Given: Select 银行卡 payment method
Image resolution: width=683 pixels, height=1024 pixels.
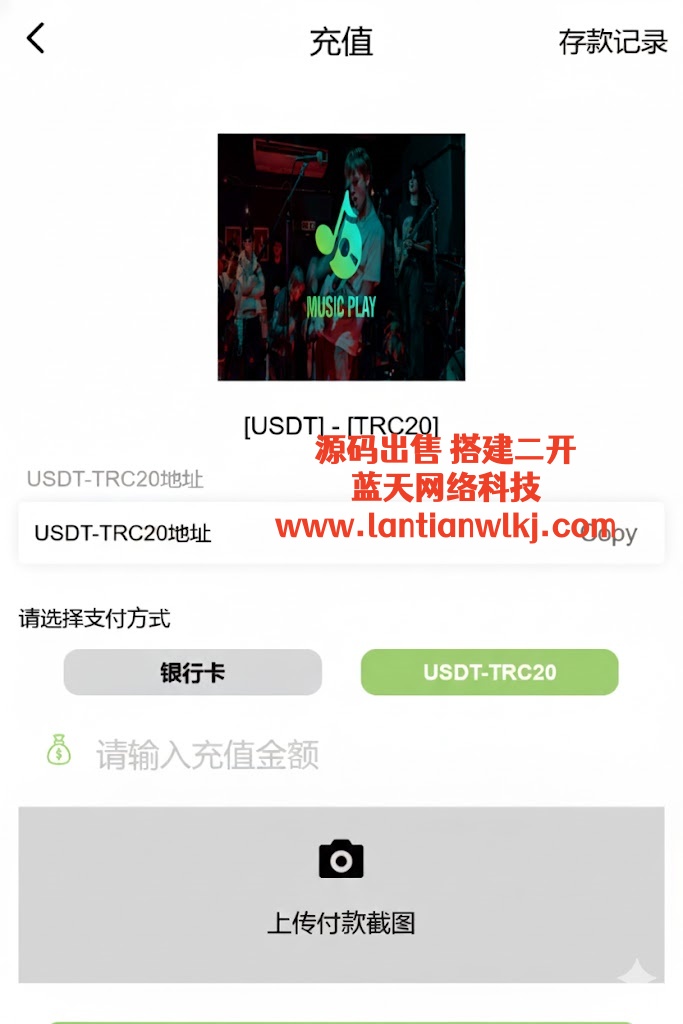Looking at the screenshot, I should tap(193, 672).
